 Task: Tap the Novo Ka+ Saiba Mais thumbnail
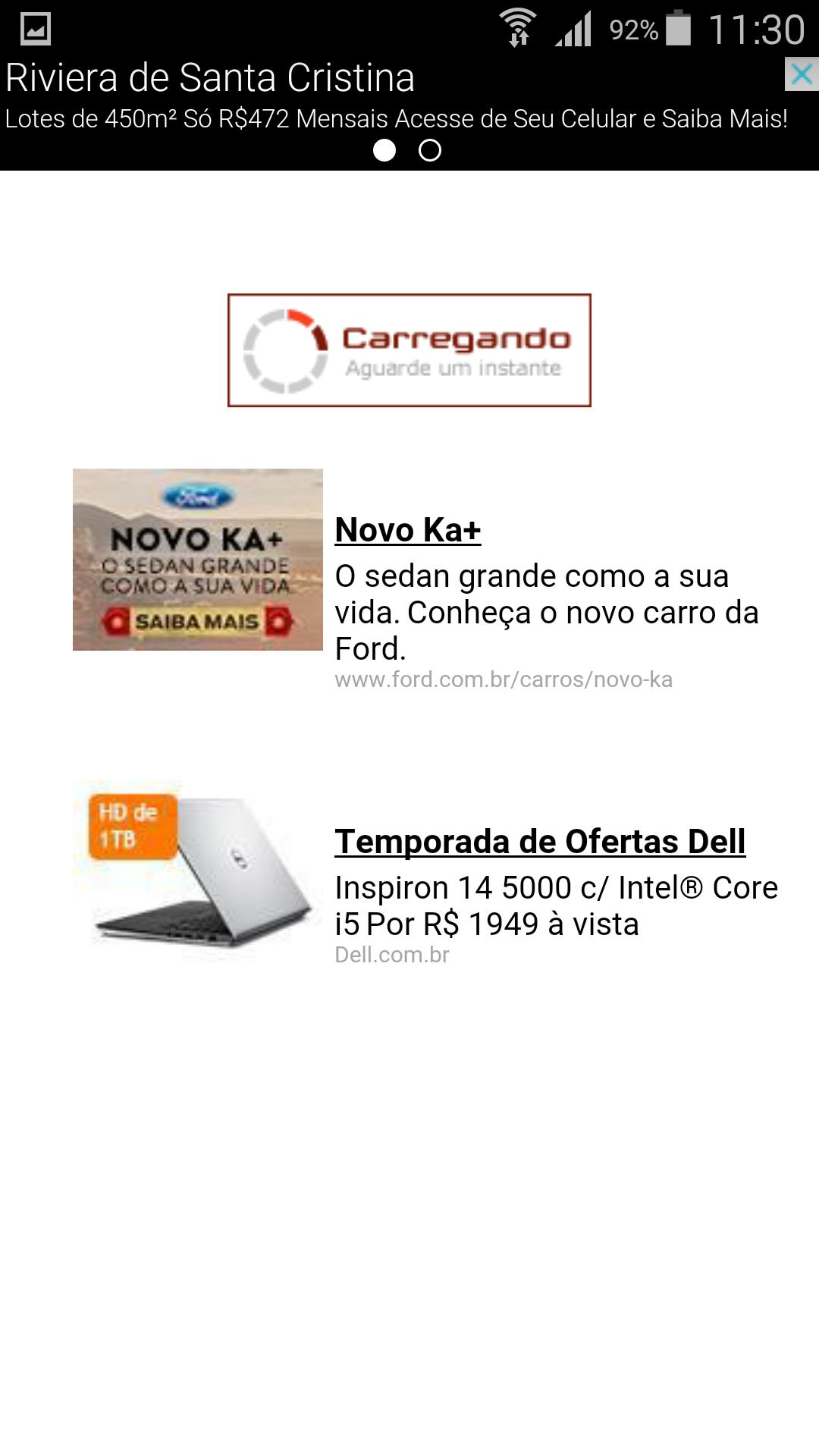tap(198, 561)
